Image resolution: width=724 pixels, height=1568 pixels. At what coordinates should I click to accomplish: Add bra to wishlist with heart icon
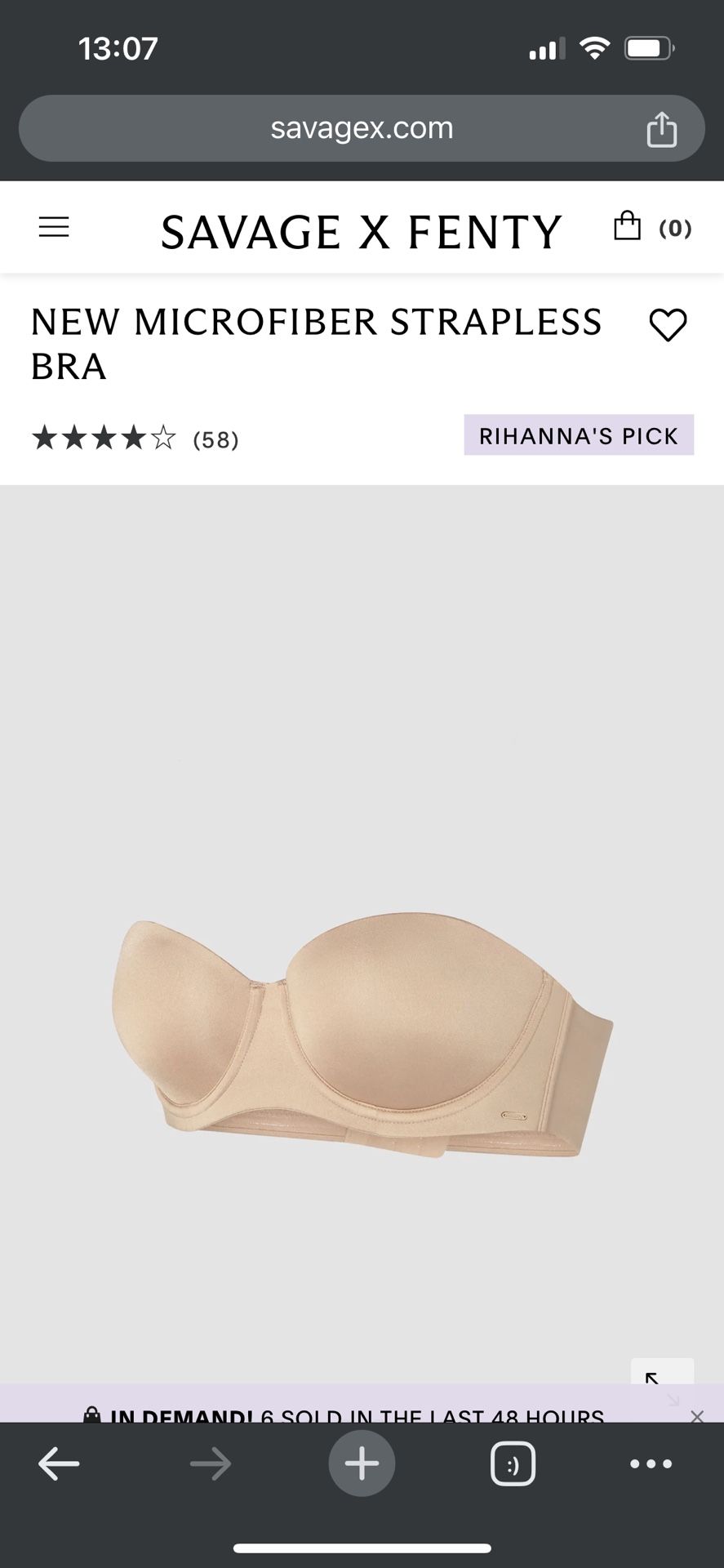[x=668, y=326]
